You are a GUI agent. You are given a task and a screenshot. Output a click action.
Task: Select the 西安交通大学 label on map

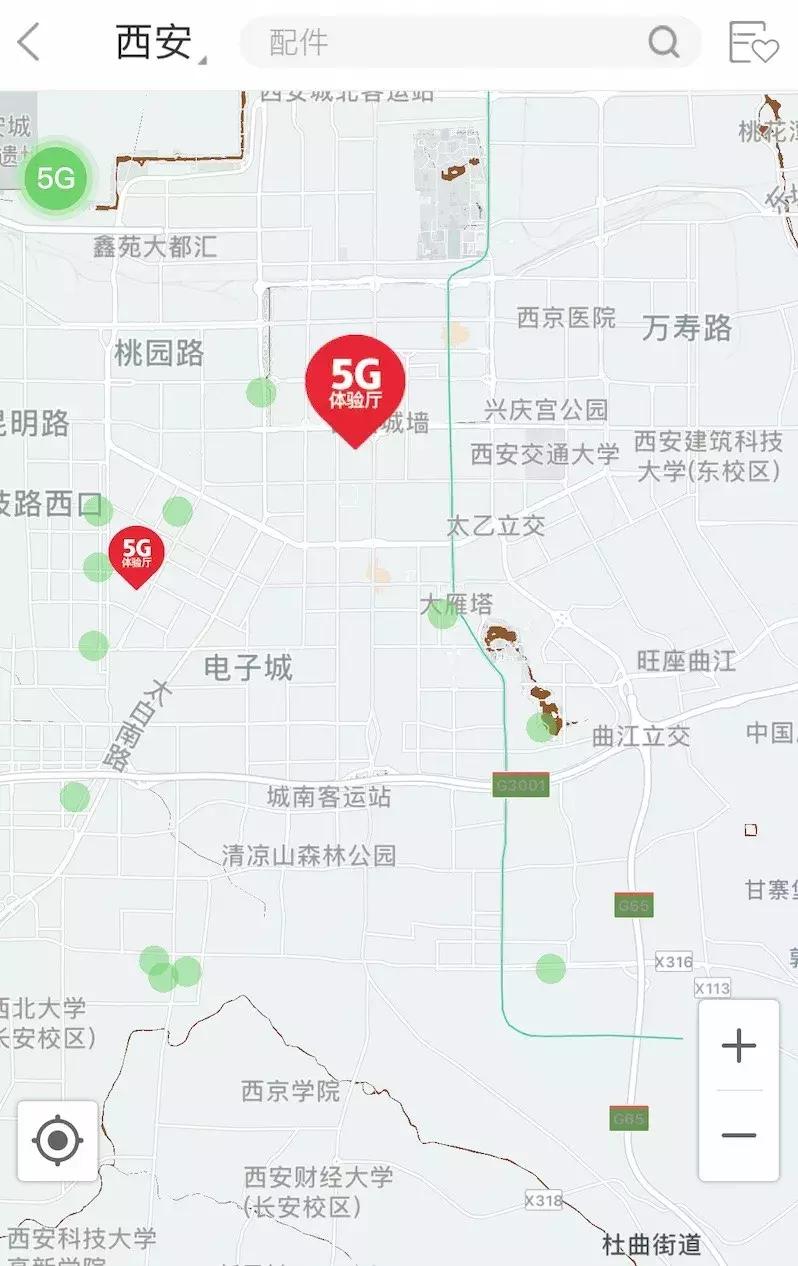point(542,452)
